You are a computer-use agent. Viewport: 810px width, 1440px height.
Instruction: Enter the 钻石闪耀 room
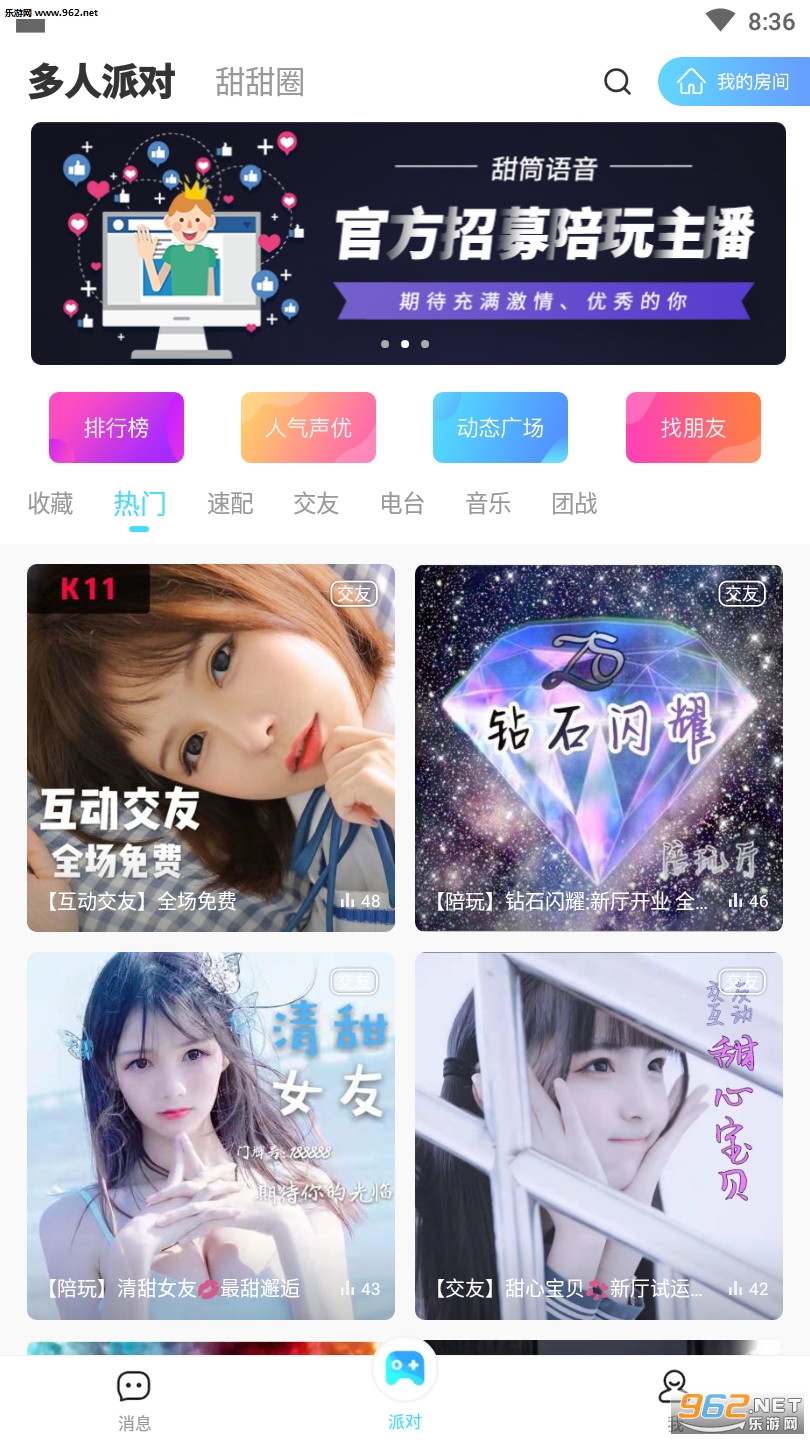(x=599, y=748)
